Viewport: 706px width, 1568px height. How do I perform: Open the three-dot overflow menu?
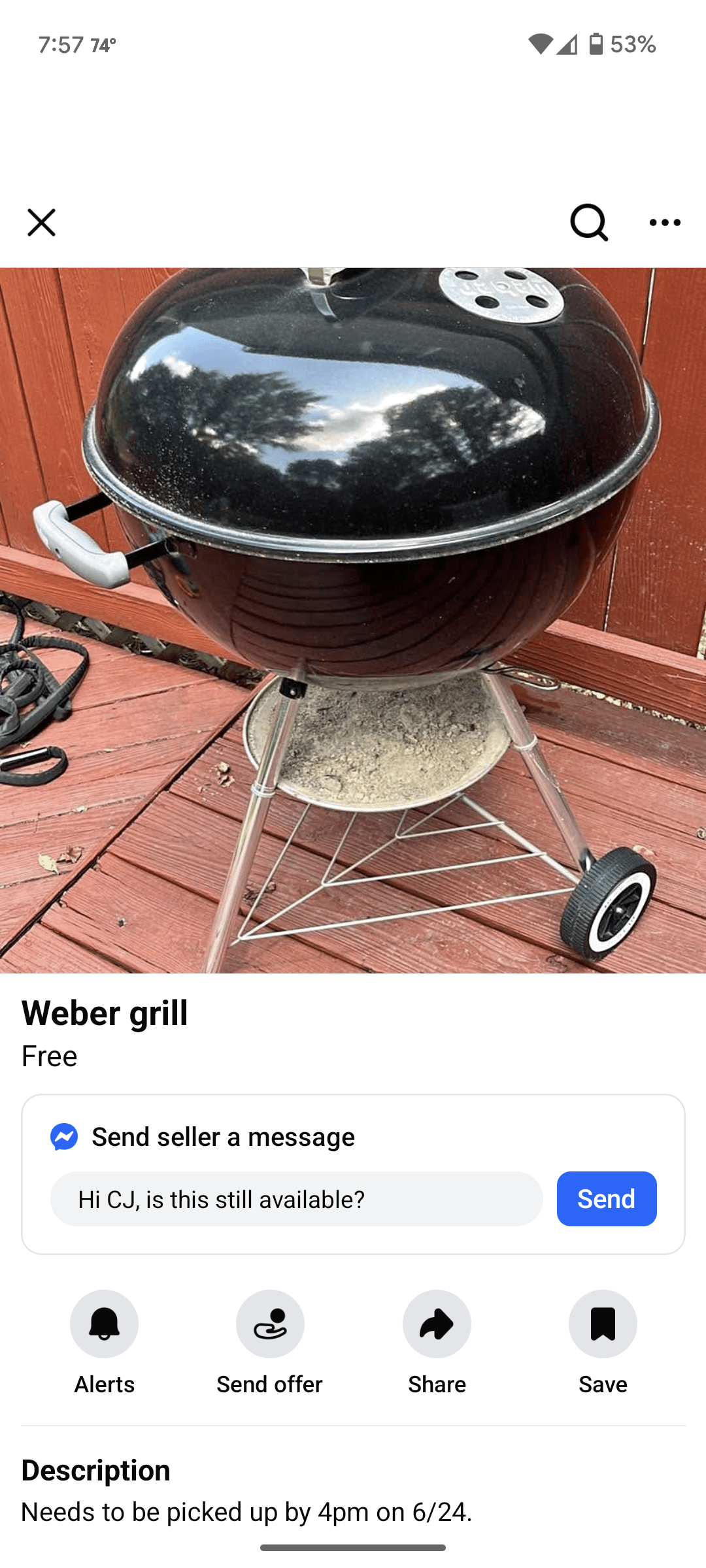665,223
